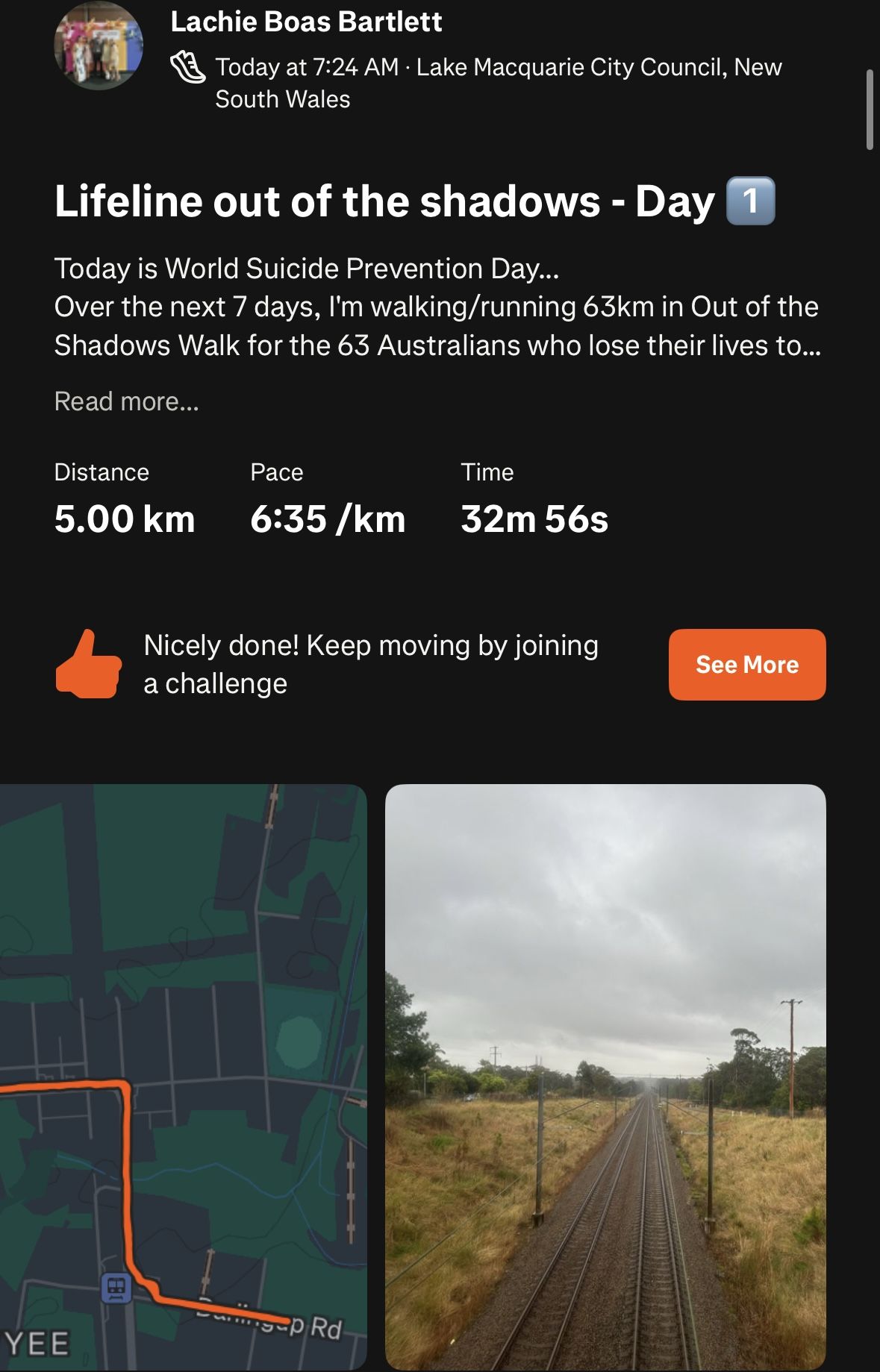
Task: Open Lachie Boas Bartlett's profile name
Action: [x=306, y=22]
